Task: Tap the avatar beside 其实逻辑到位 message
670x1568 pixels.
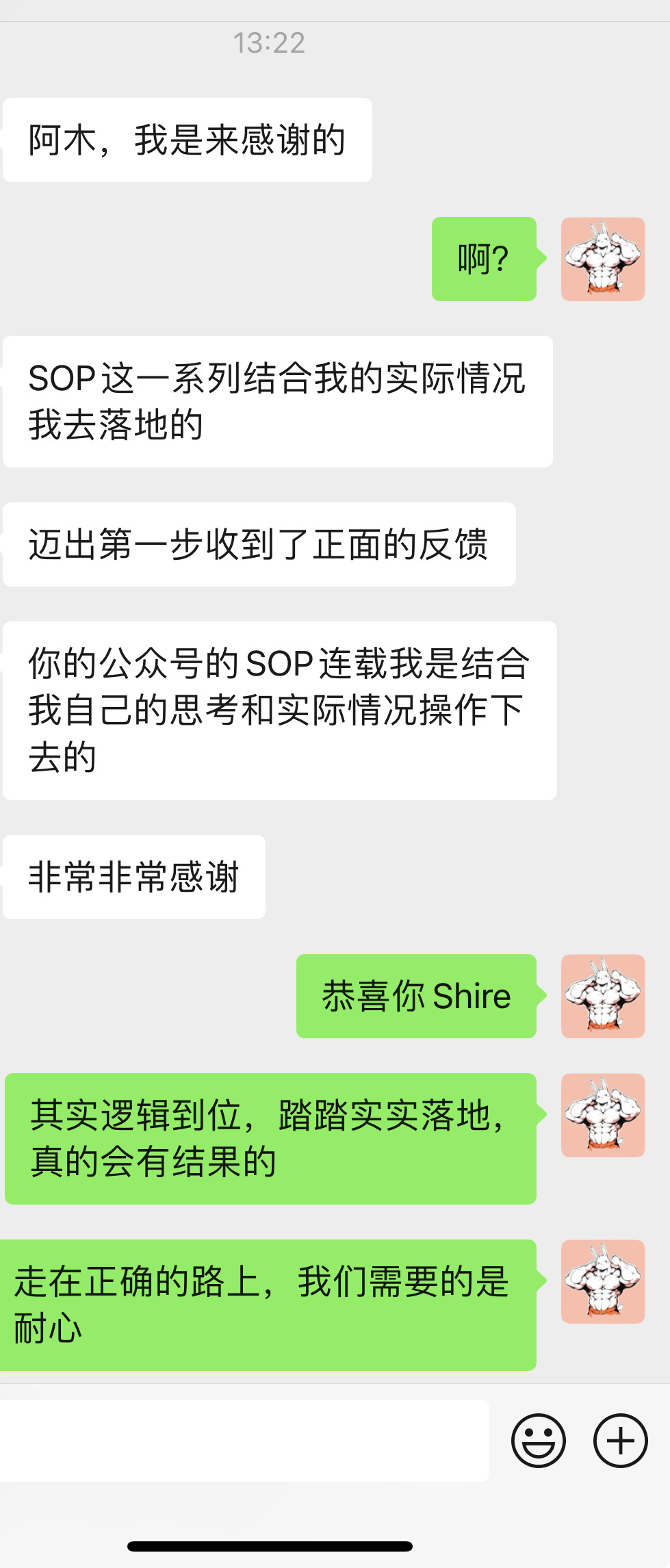Action: pyautogui.click(x=603, y=1115)
